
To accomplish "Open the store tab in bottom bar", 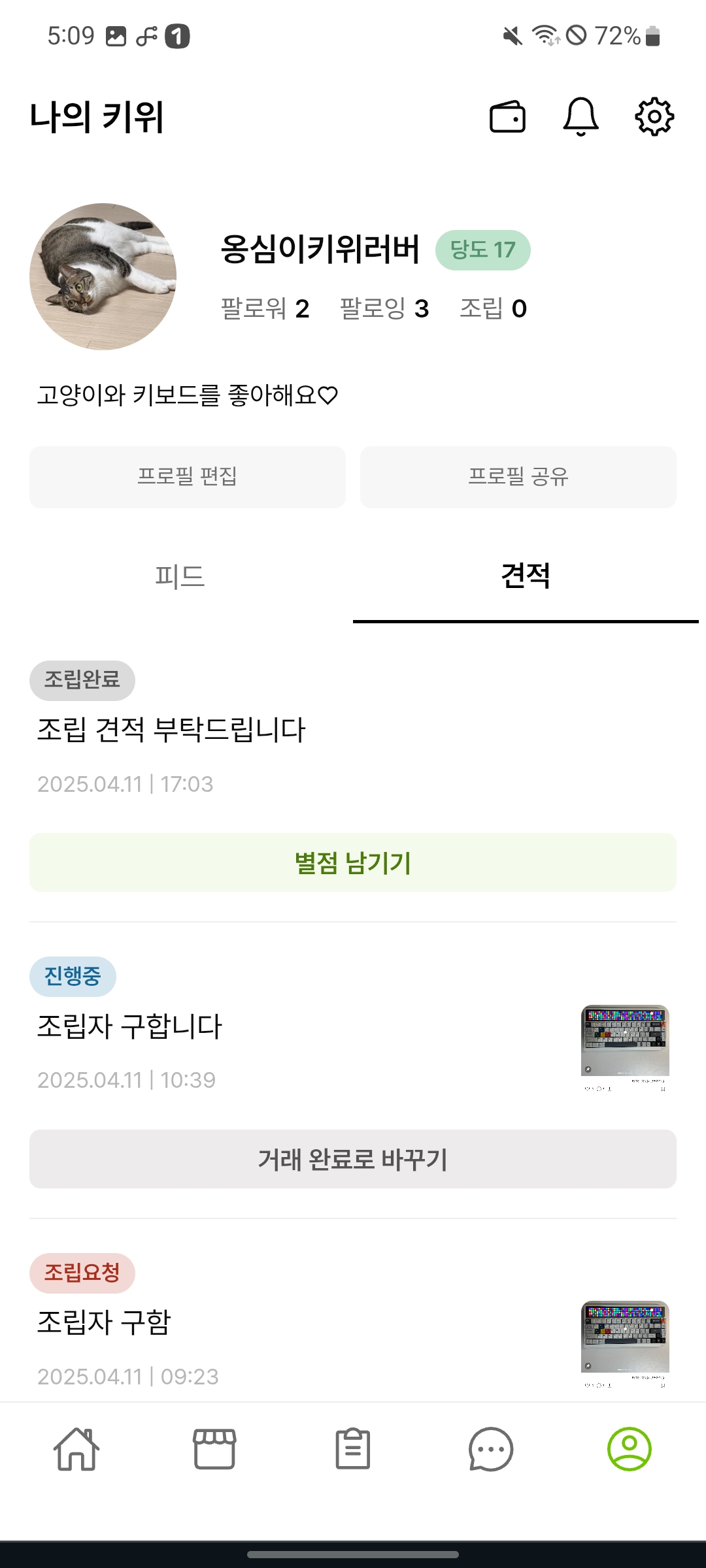I will coord(214,1449).
